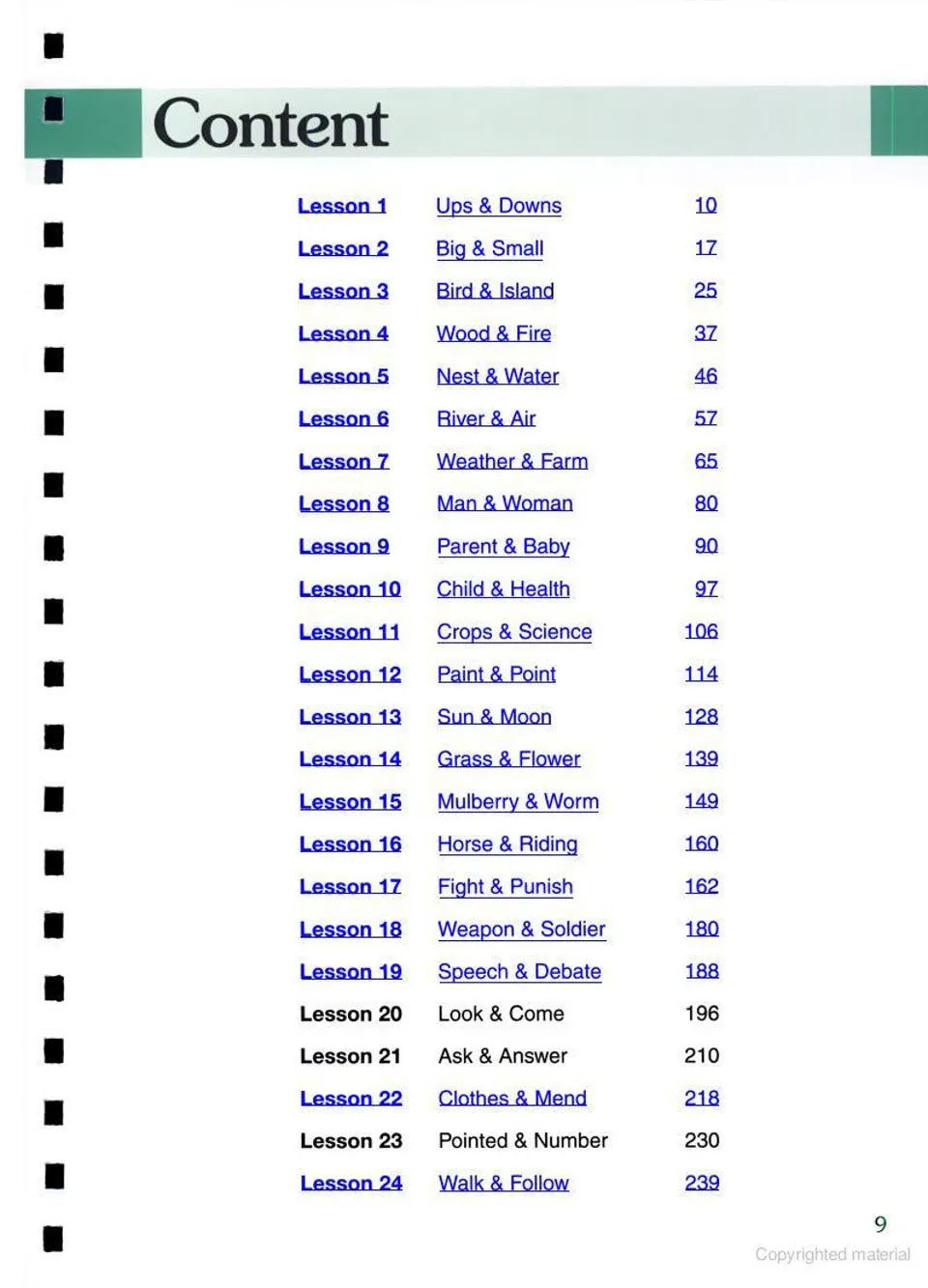The width and height of the screenshot is (928, 1288).
Task: Go to page 139
Action: click(x=701, y=758)
